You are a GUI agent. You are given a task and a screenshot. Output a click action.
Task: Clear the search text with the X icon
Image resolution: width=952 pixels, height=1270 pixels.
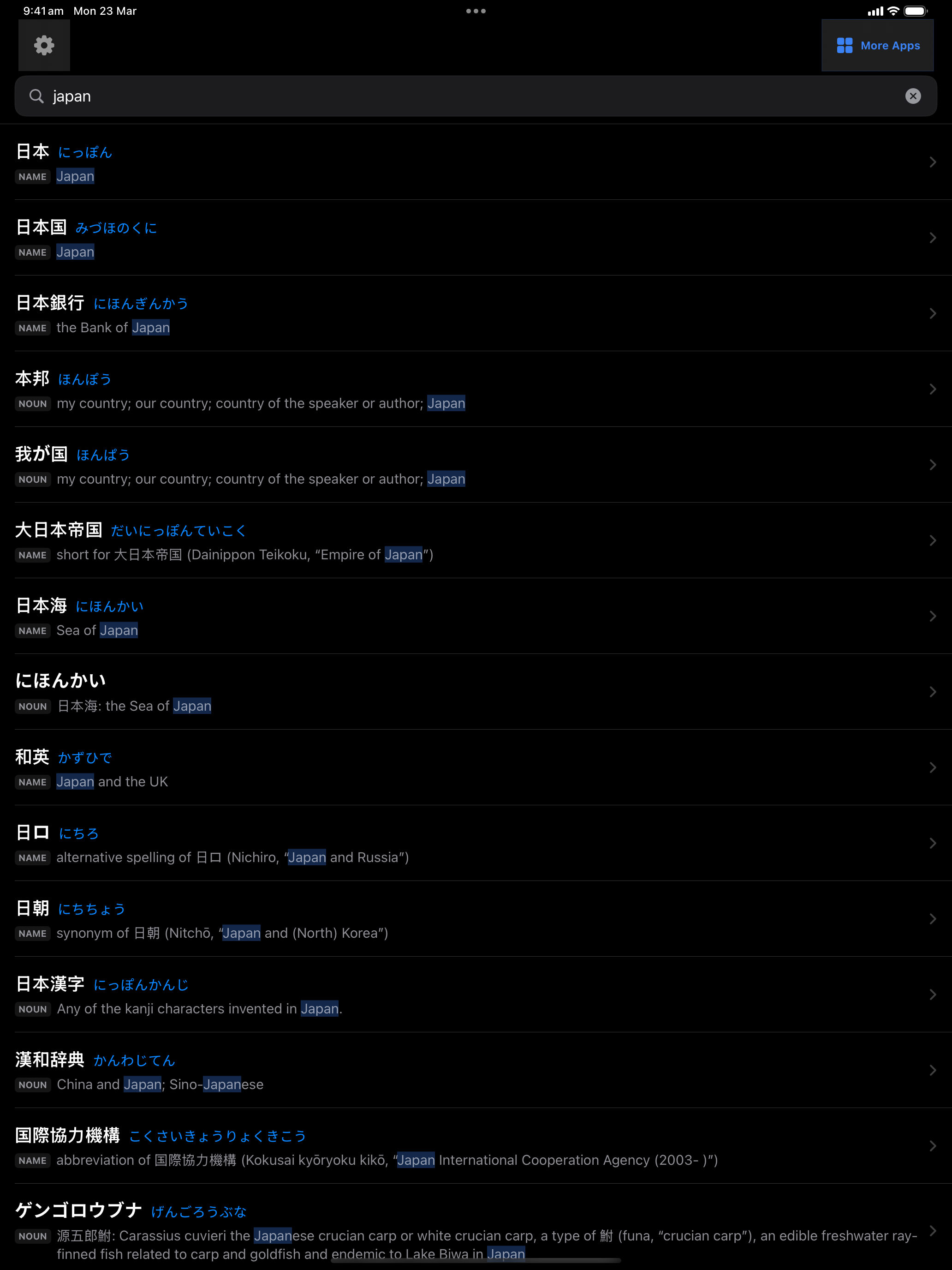[x=912, y=96]
